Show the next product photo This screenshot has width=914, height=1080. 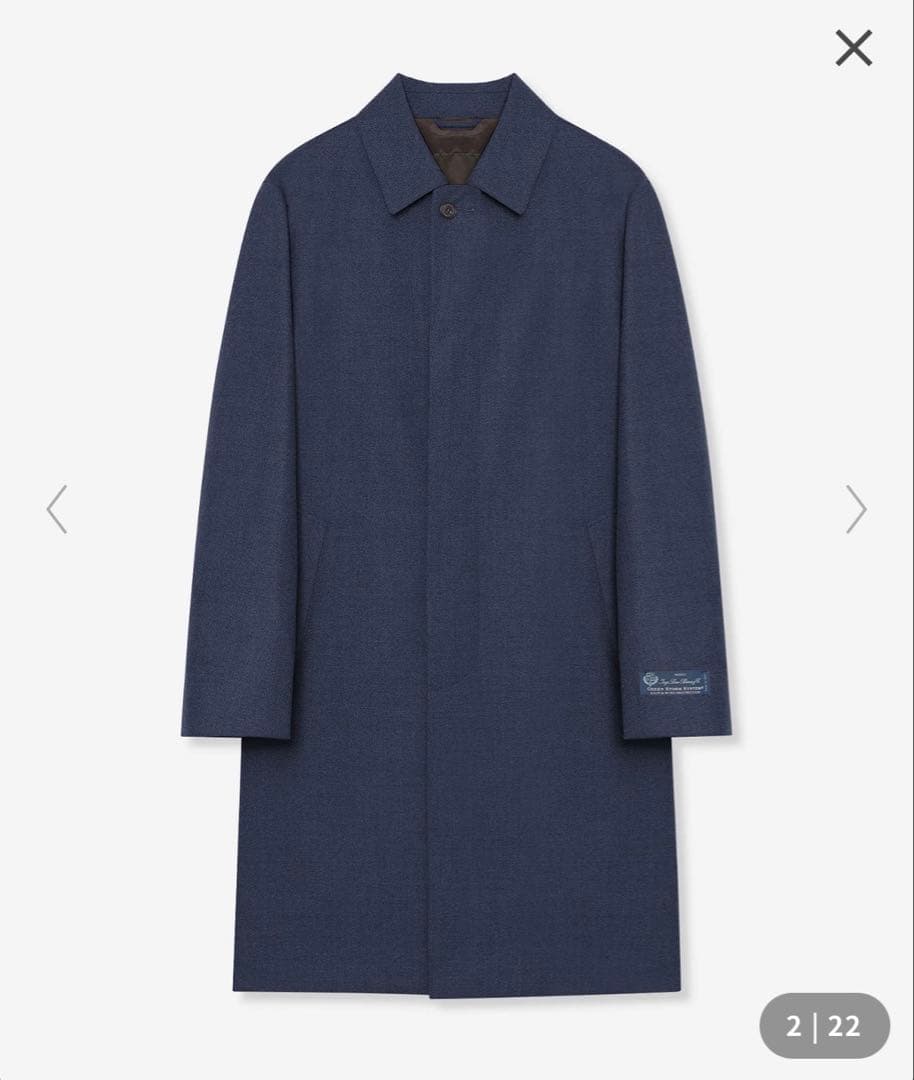point(856,509)
